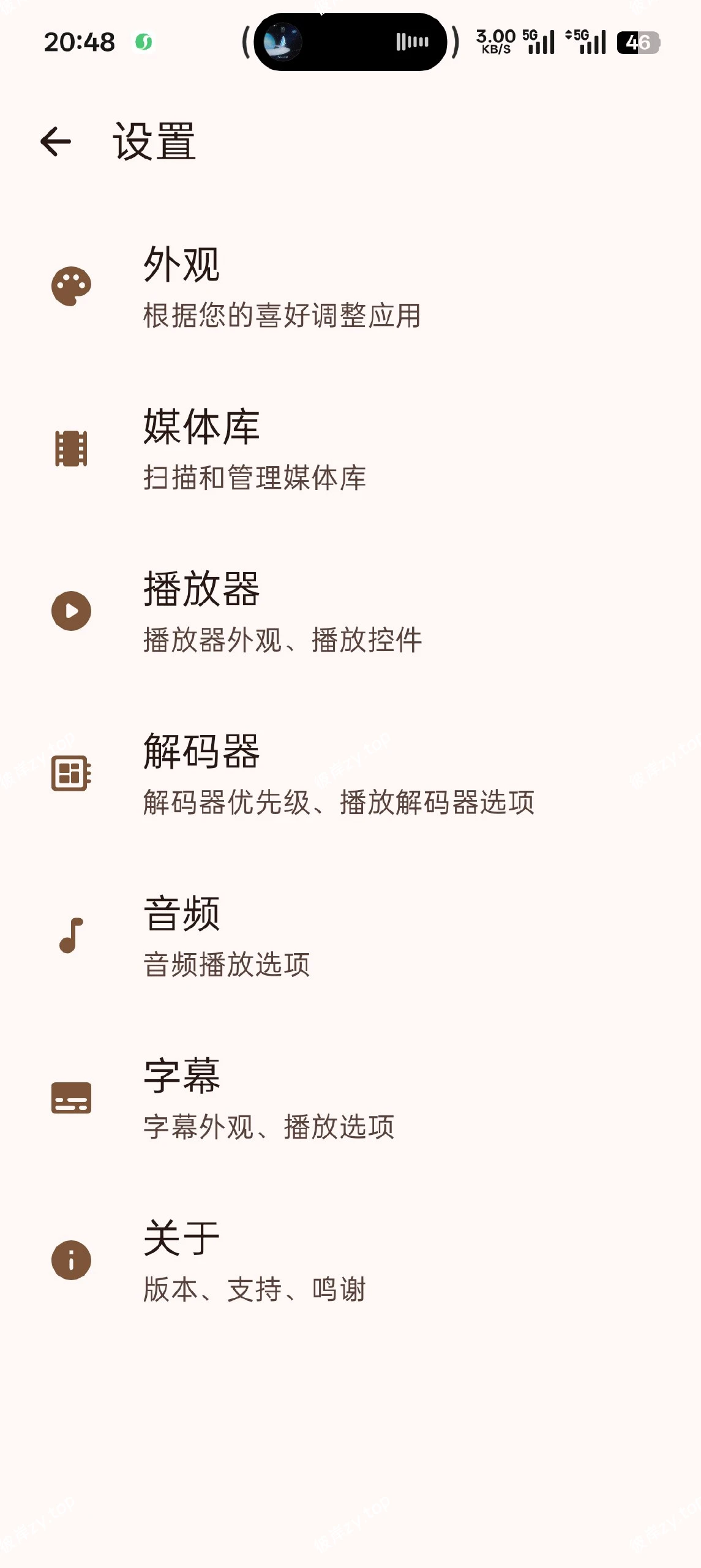Tap the media capsule in the status bar

point(352,43)
